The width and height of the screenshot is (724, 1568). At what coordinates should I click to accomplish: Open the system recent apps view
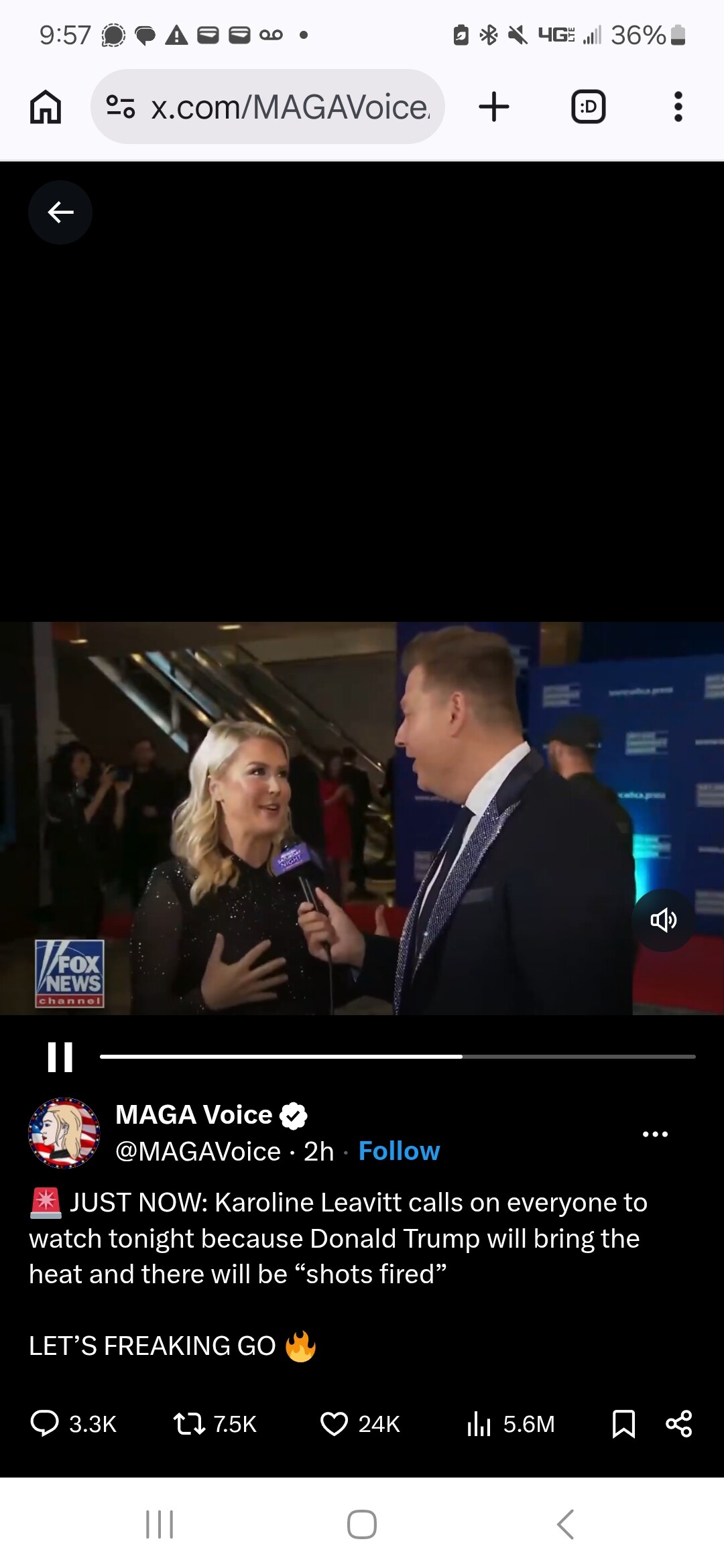(x=160, y=1524)
